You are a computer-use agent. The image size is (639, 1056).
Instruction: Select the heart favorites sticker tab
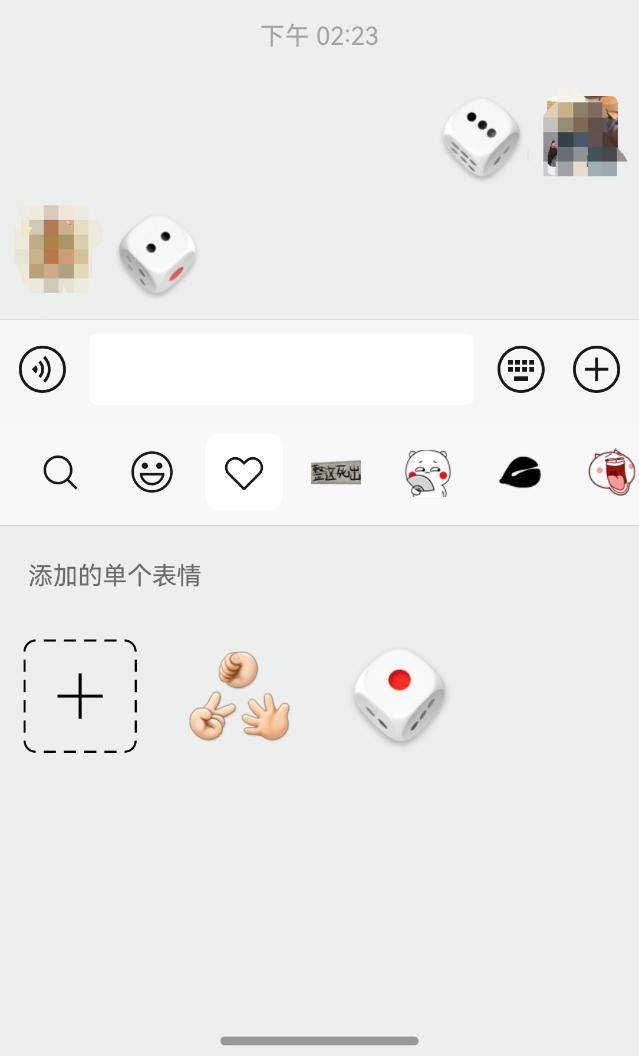click(x=244, y=472)
